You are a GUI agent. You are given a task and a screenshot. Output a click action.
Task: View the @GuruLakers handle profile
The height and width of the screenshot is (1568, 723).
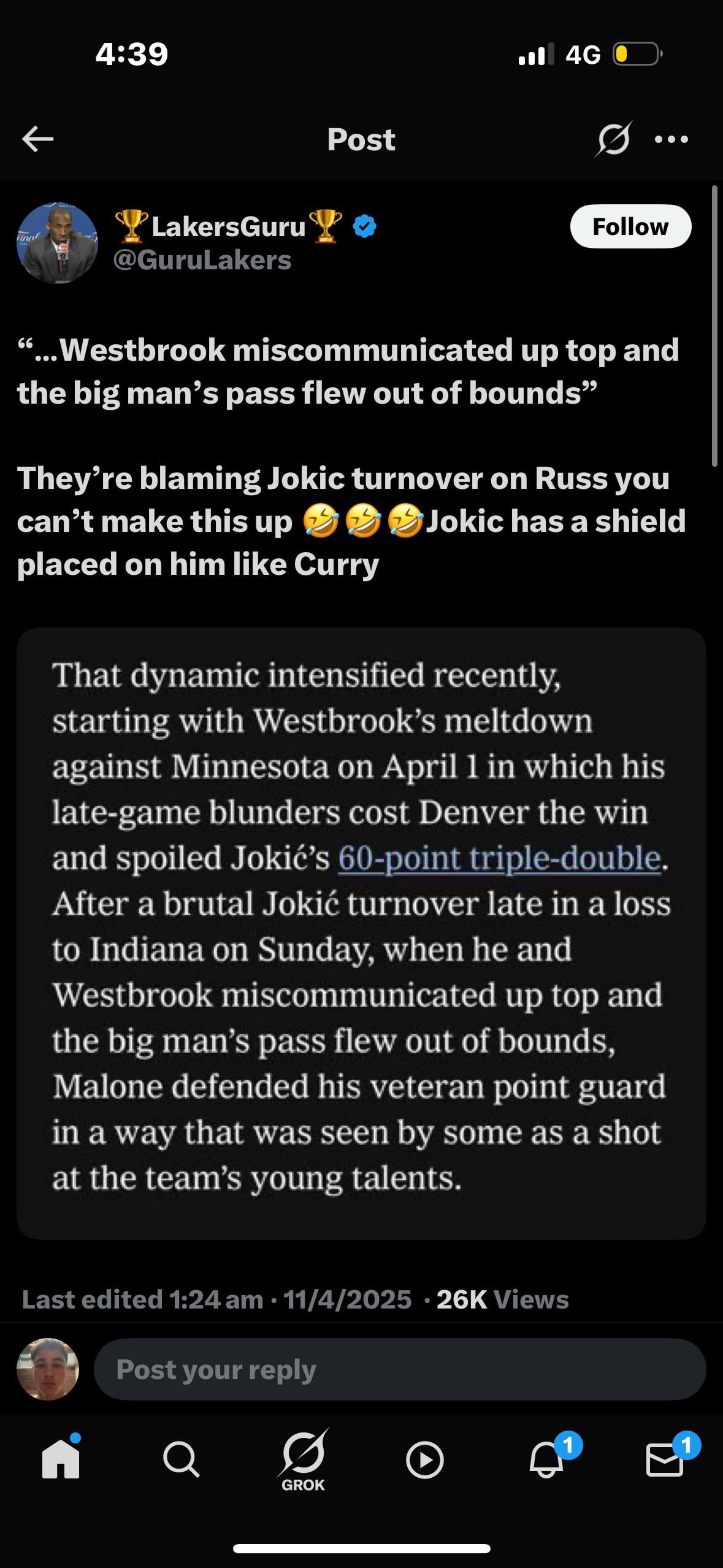(202, 261)
